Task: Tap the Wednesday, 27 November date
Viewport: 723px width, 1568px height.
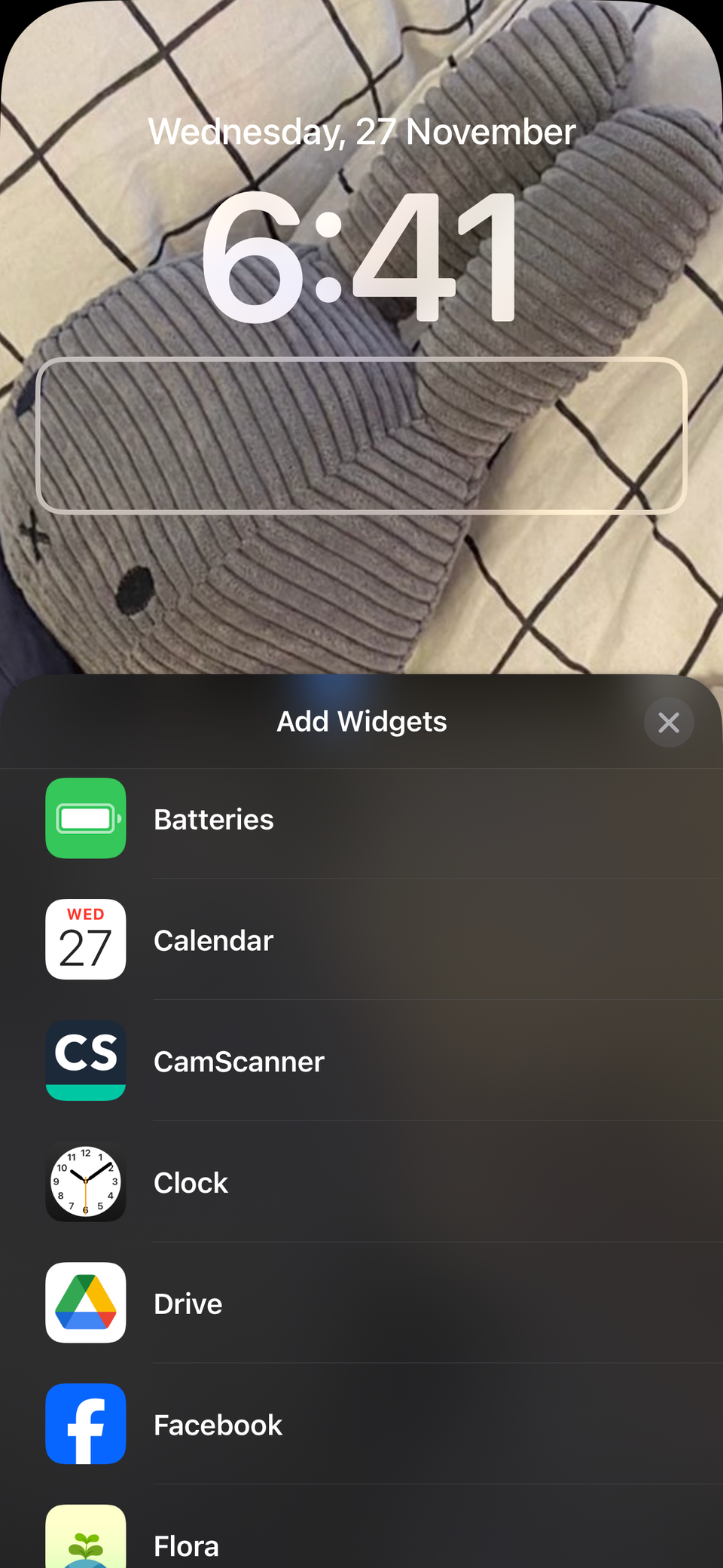Action: [x=361, y=130]
